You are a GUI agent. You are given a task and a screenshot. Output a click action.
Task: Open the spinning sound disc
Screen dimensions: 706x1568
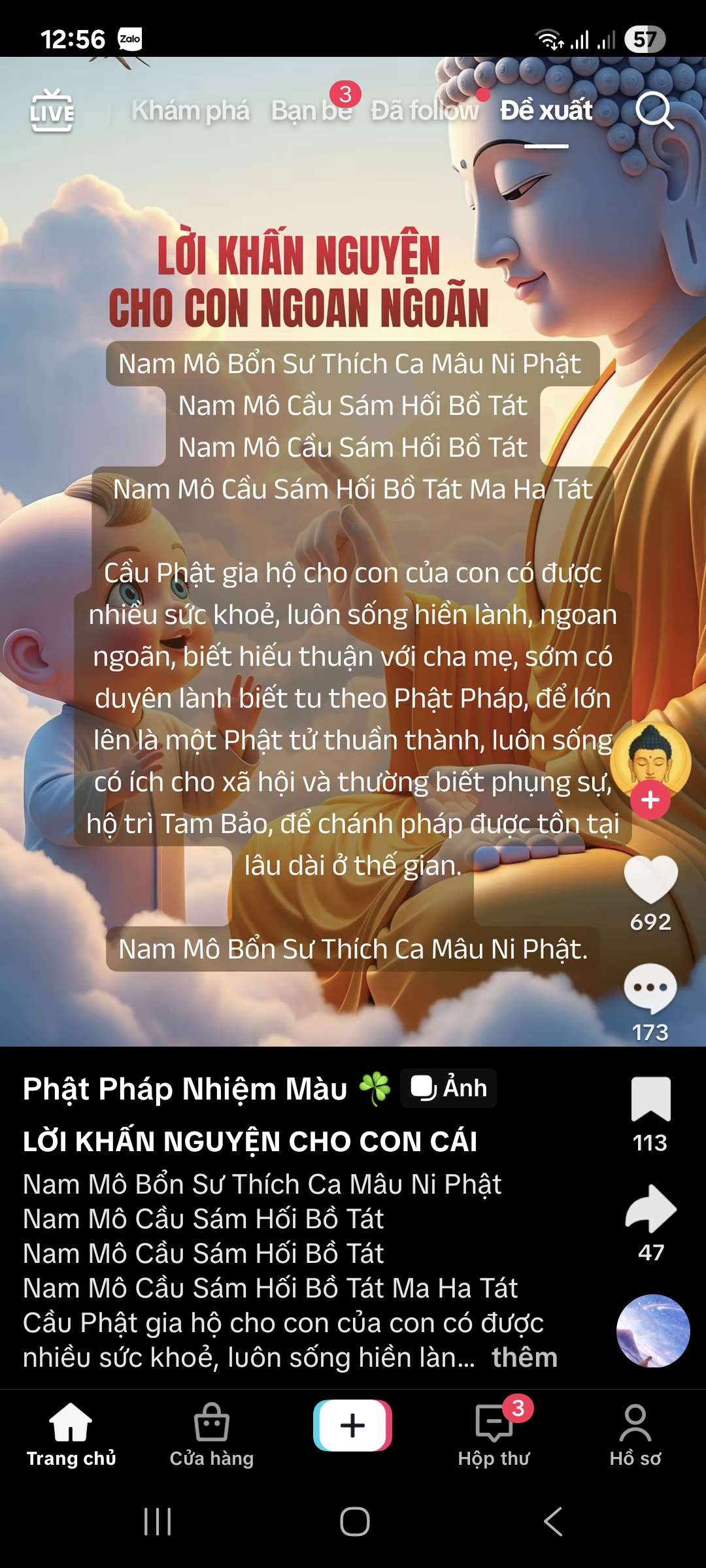pos(652,1330)
